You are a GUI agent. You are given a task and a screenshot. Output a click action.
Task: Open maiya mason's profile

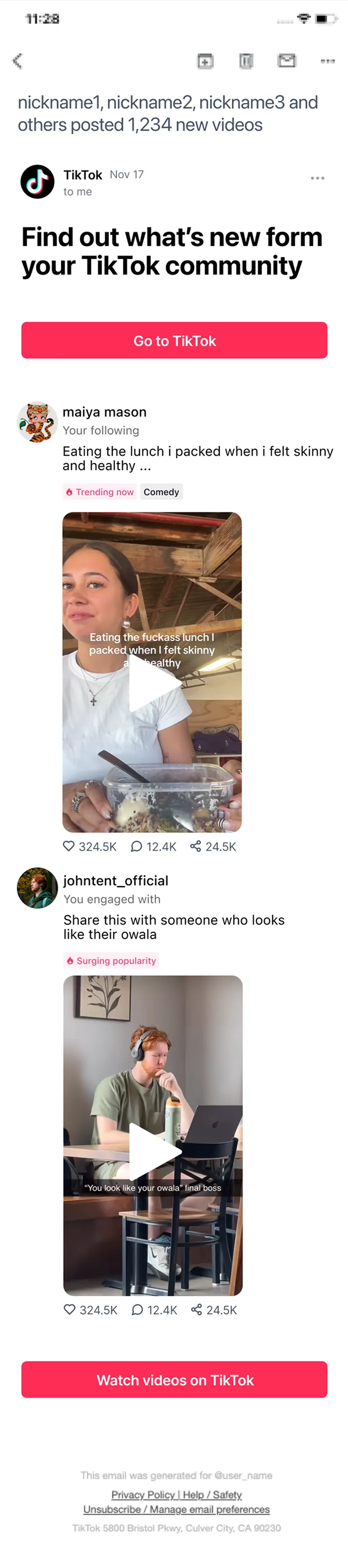[37, 422]
